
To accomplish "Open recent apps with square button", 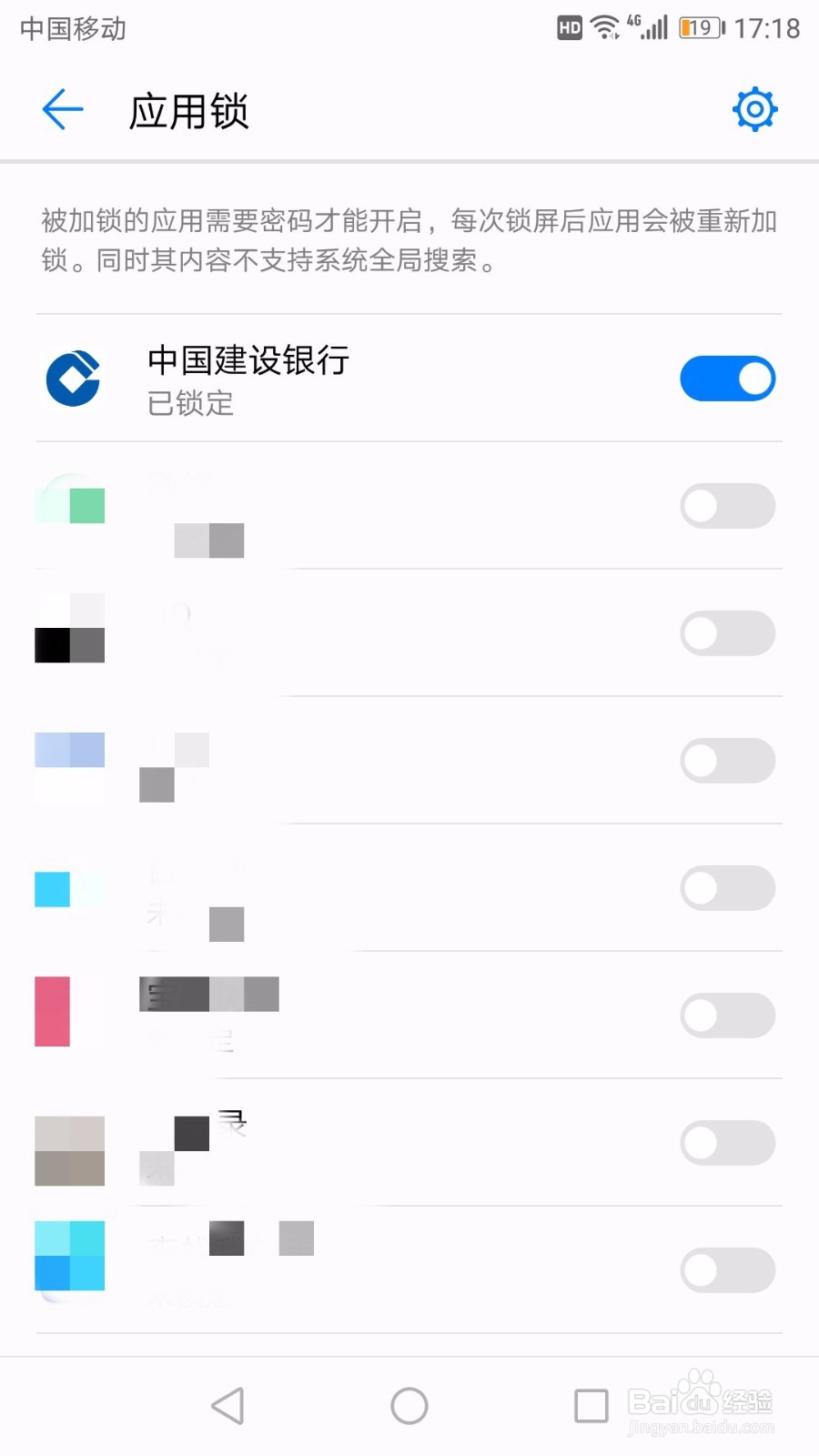I will (x=590, y=1404).
